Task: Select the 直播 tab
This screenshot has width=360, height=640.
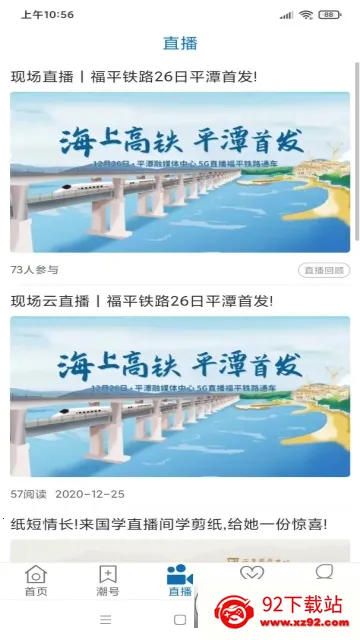Action: [x=180, y=580]
